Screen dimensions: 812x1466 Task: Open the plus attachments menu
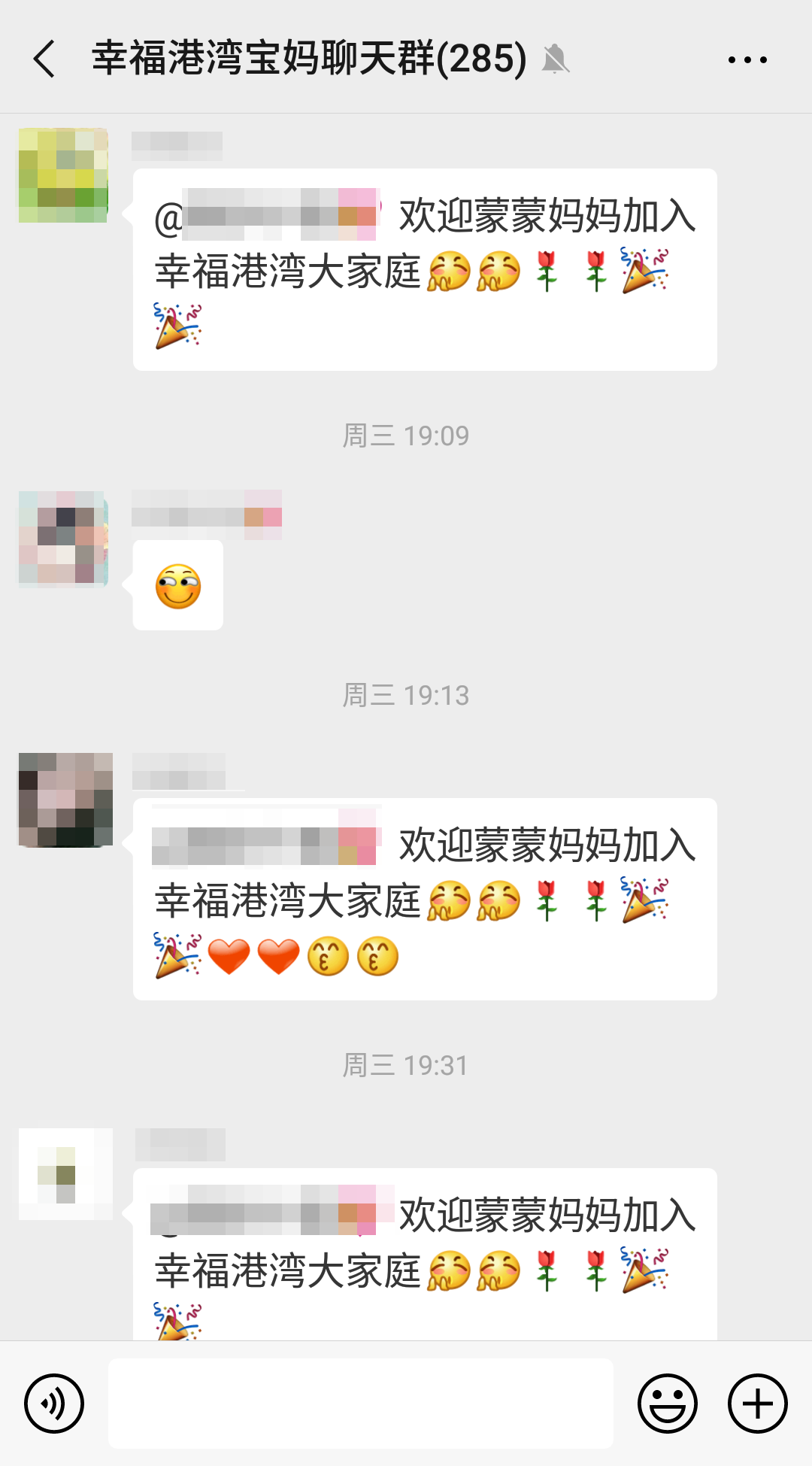pos(757,1403)
